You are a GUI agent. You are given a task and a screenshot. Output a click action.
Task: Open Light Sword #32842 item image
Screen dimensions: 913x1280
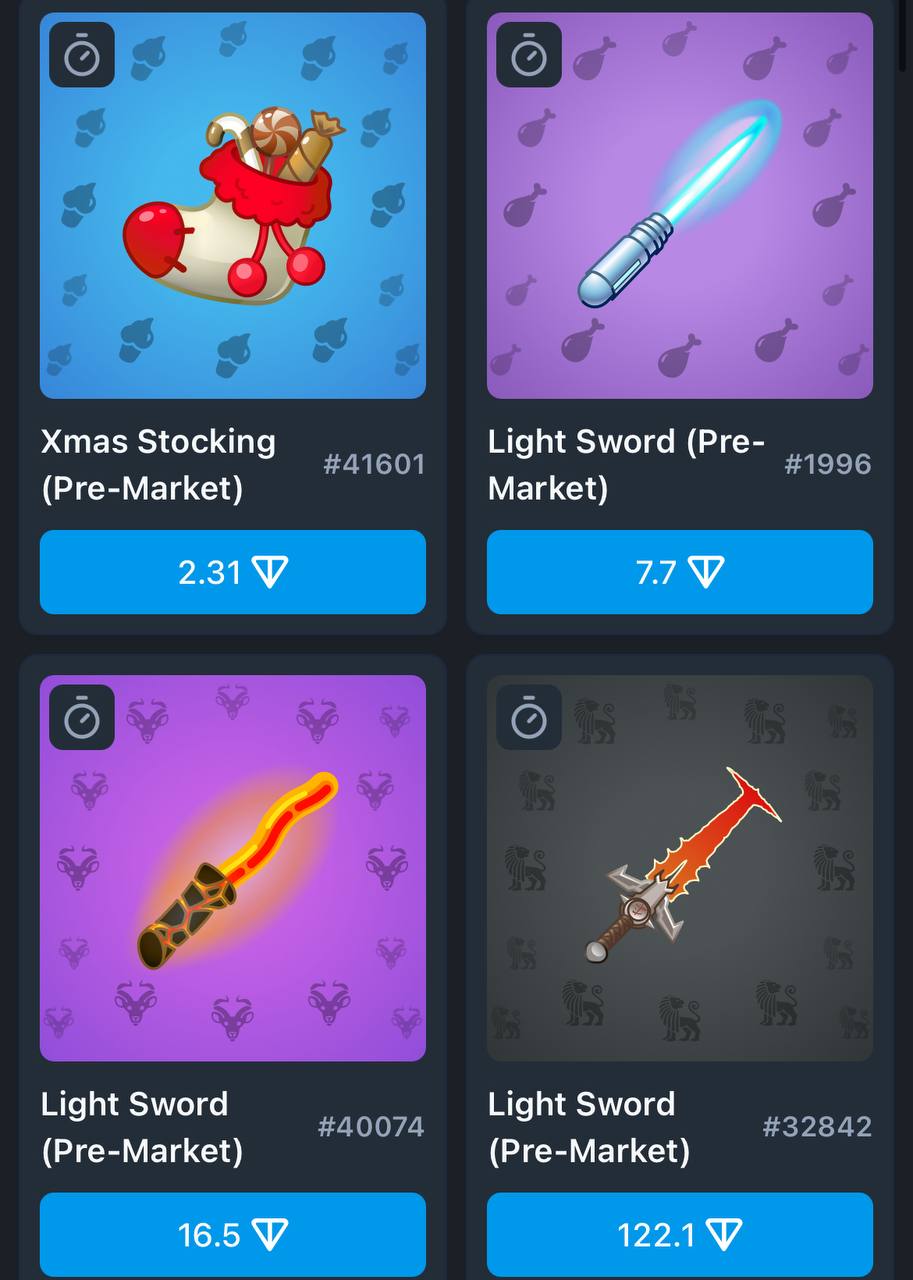[679, 868]
